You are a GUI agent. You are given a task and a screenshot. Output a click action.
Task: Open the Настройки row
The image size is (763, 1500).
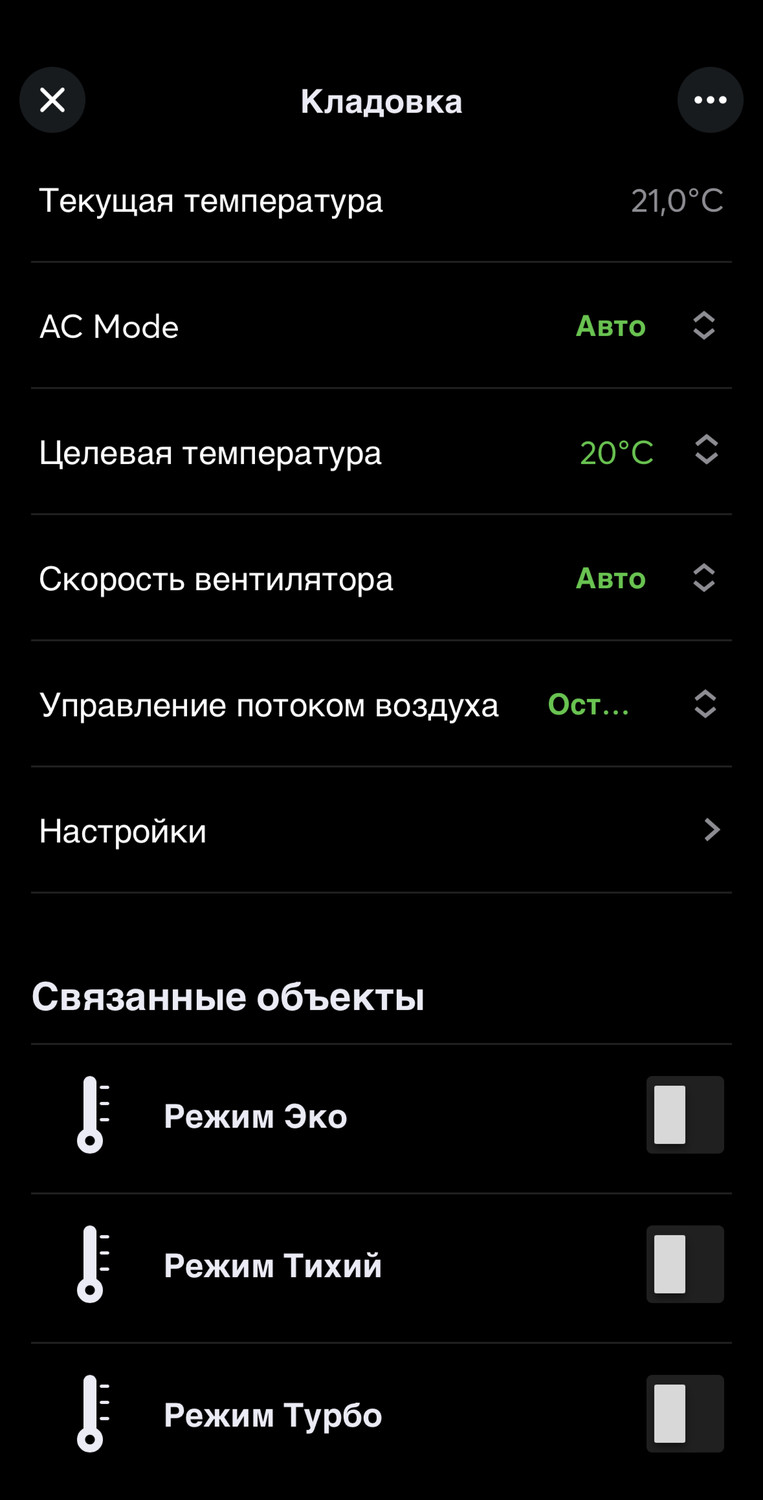click(380, 831)
